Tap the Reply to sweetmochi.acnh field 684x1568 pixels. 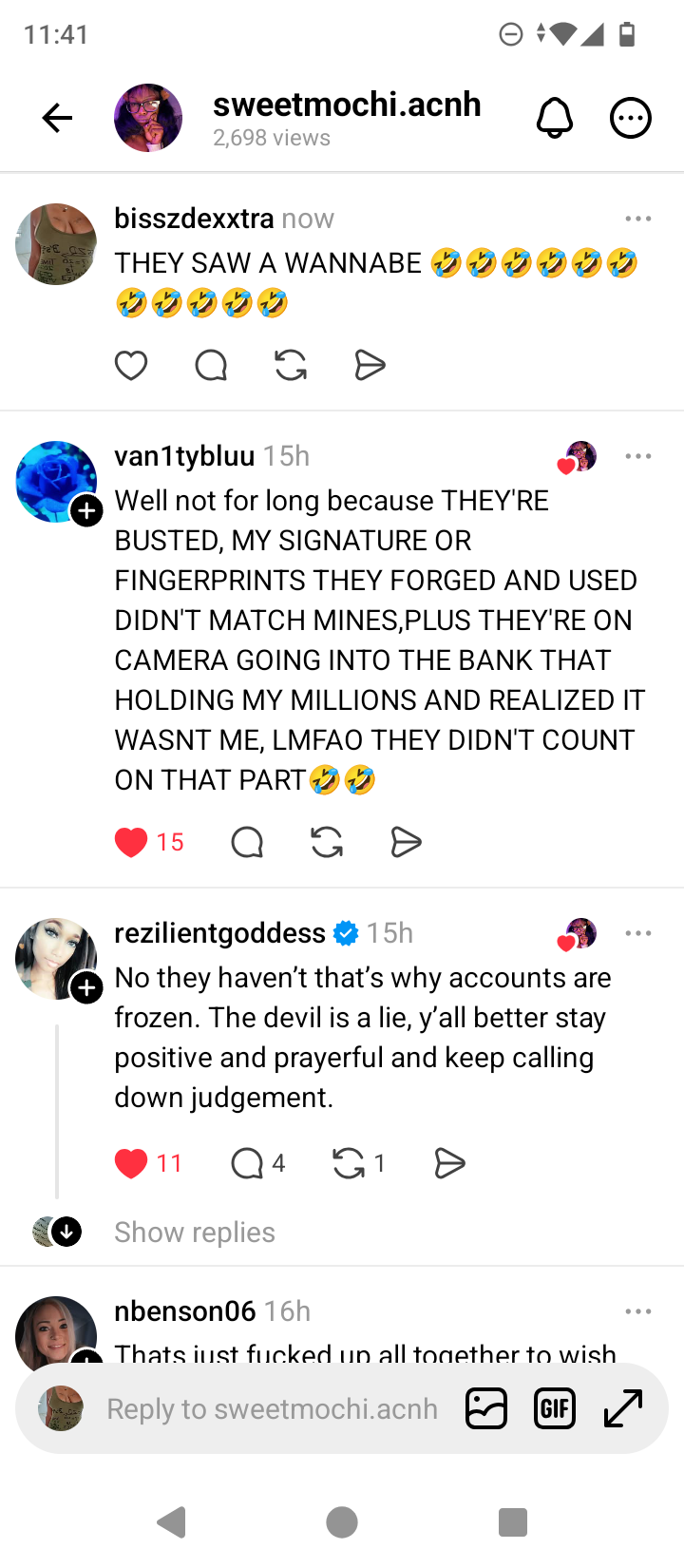pos(272,1408)
